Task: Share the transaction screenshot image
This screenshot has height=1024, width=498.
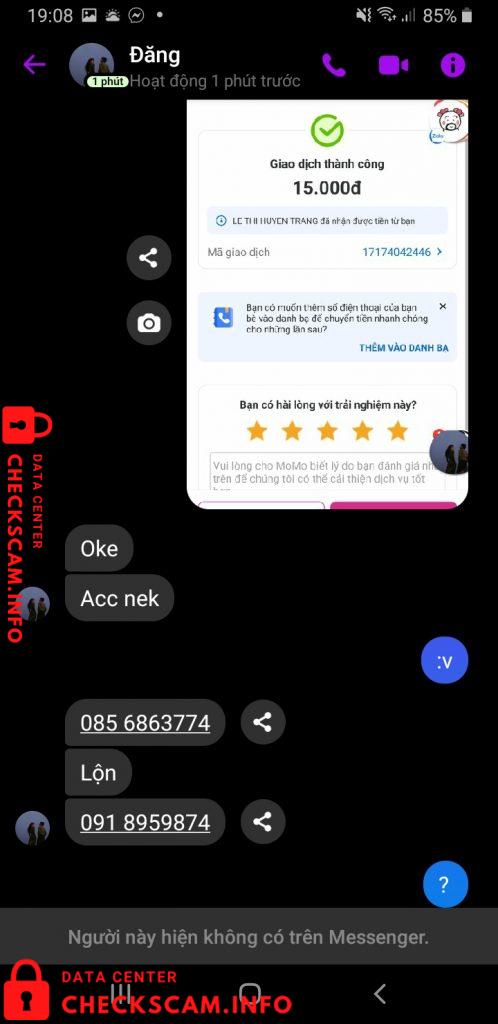Action: point(149,258)
